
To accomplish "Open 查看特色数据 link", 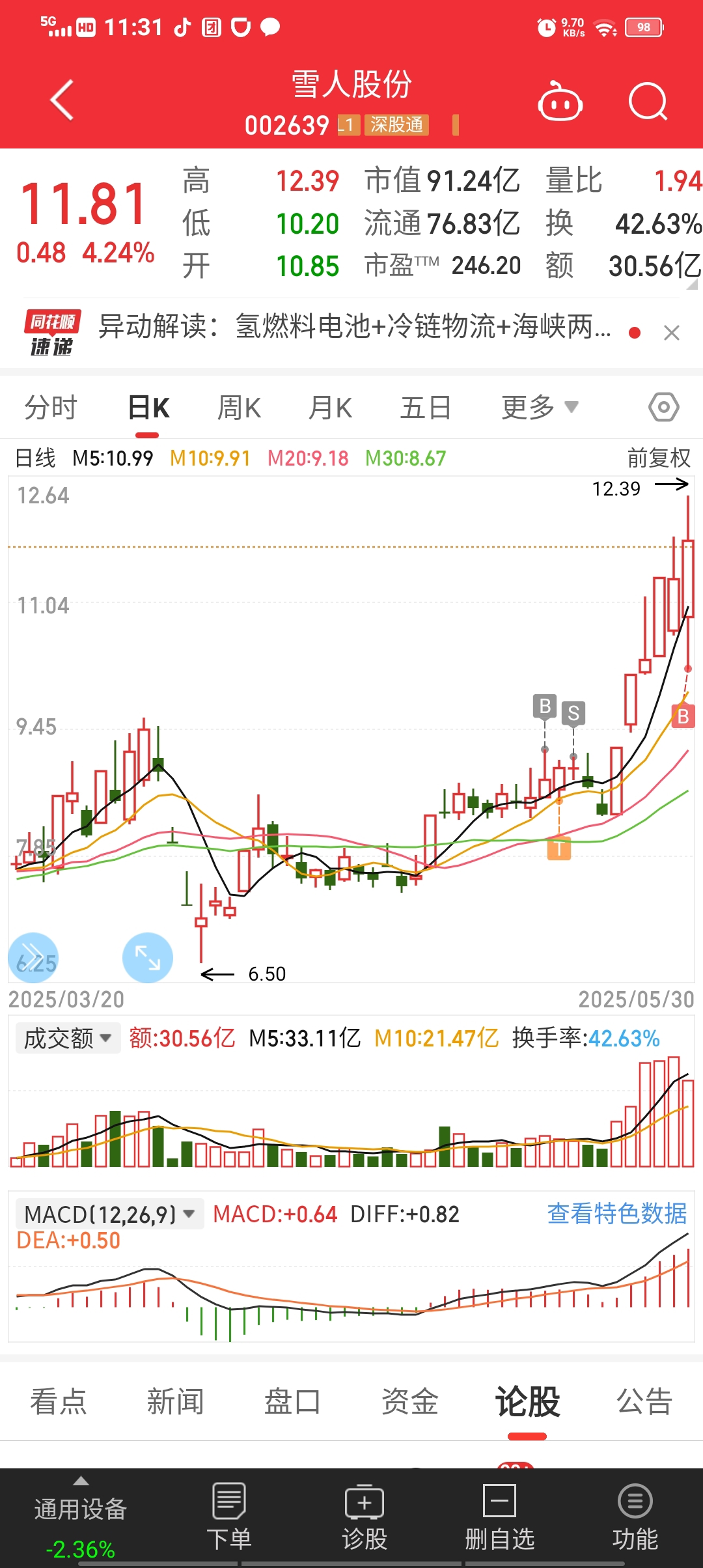I will click(x=617, y=1213).
